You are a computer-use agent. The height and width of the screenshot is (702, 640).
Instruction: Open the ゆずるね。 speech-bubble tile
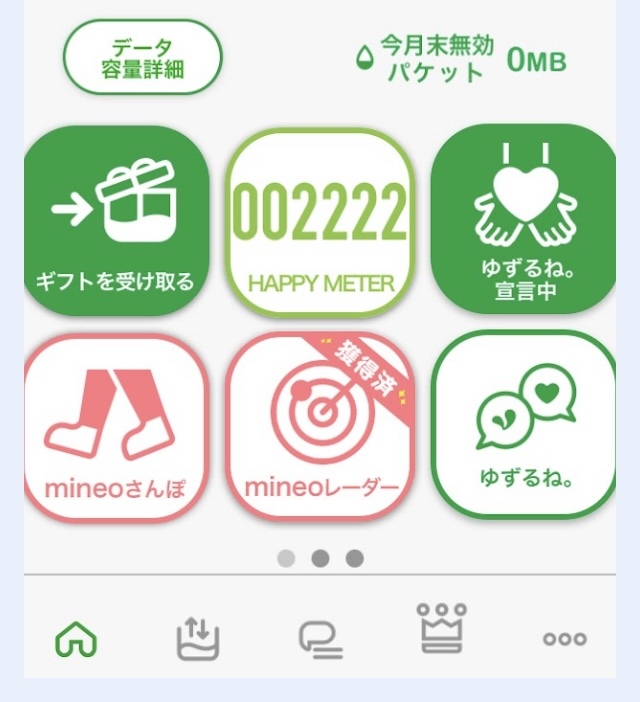[523, 424]
